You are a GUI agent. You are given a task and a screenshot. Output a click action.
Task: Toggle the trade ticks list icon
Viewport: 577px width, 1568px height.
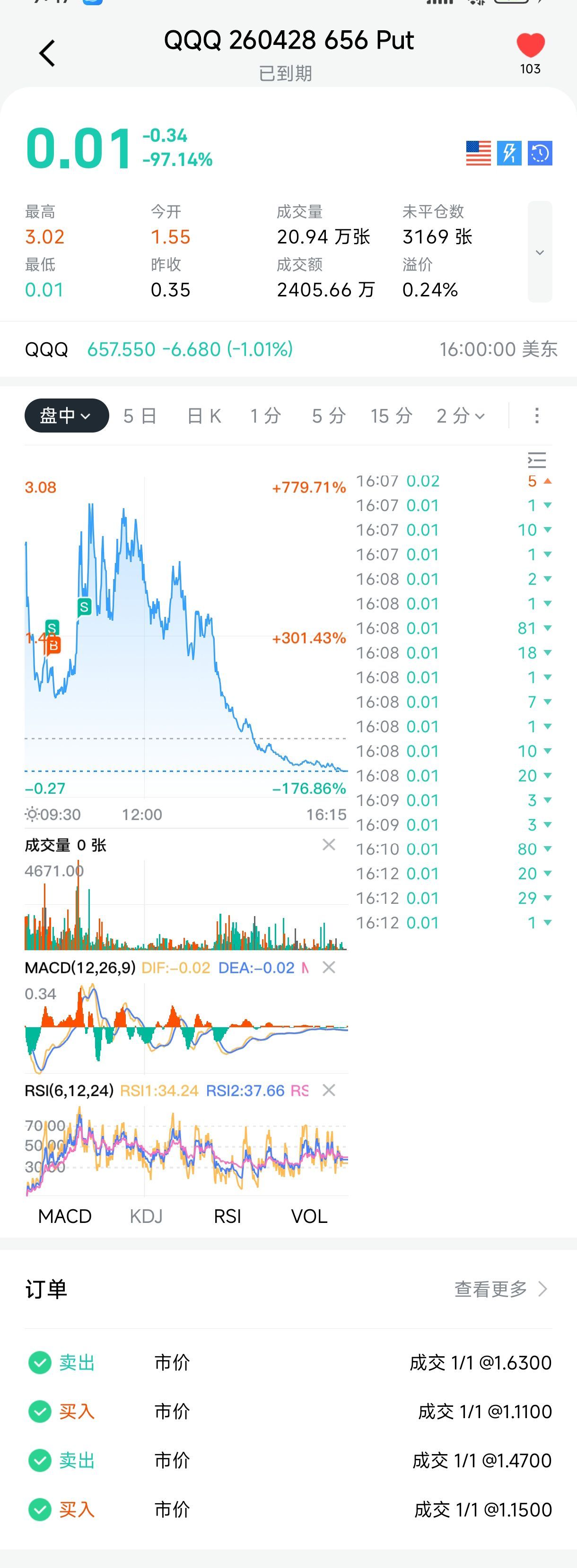(537, 459)
